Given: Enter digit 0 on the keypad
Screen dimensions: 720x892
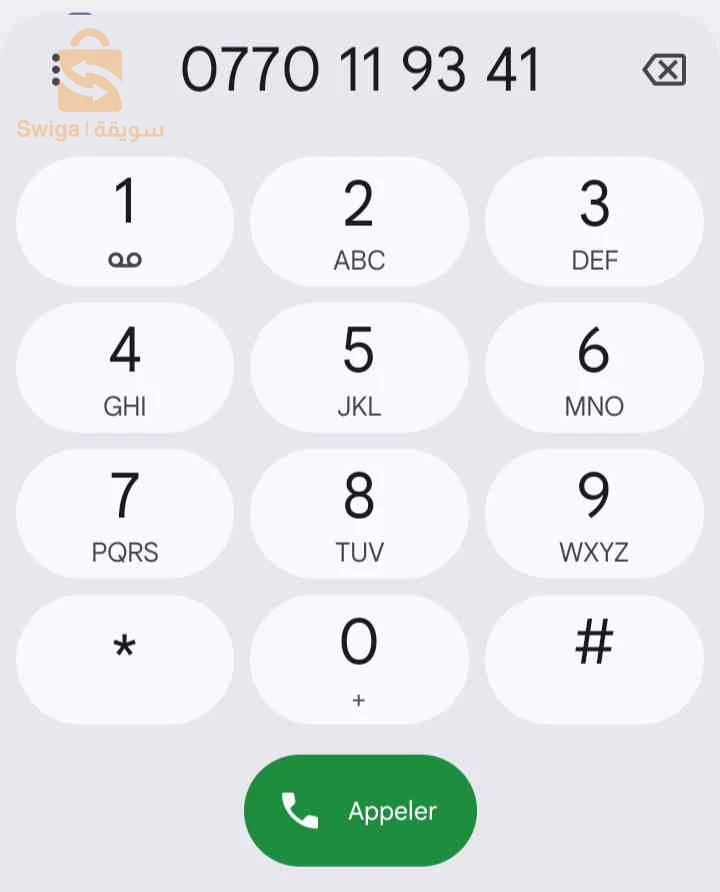Looking at the screenshot, I should (359, 660).
